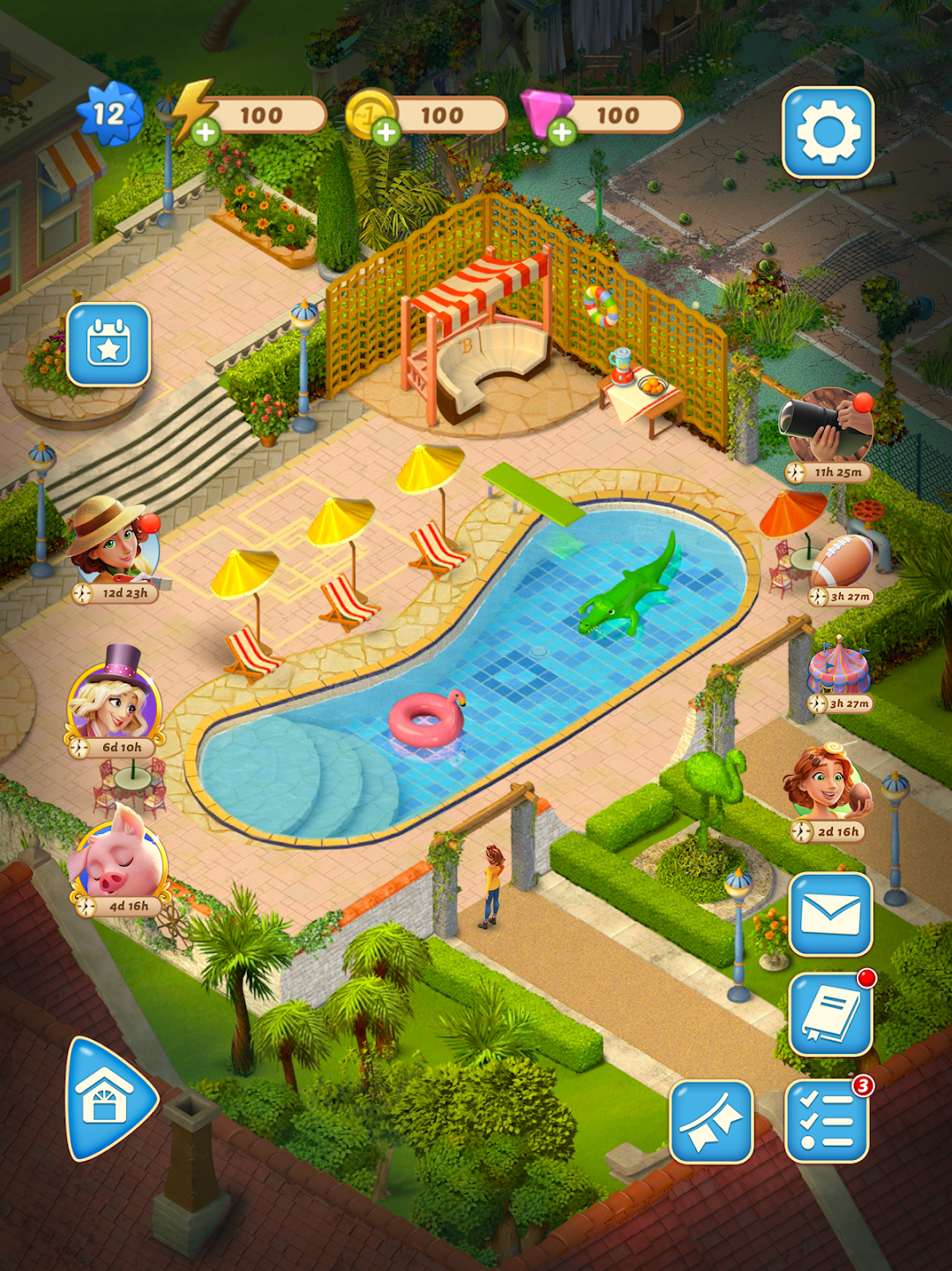Open the sleeping piggy bank offer

click(x=119, y=859)
